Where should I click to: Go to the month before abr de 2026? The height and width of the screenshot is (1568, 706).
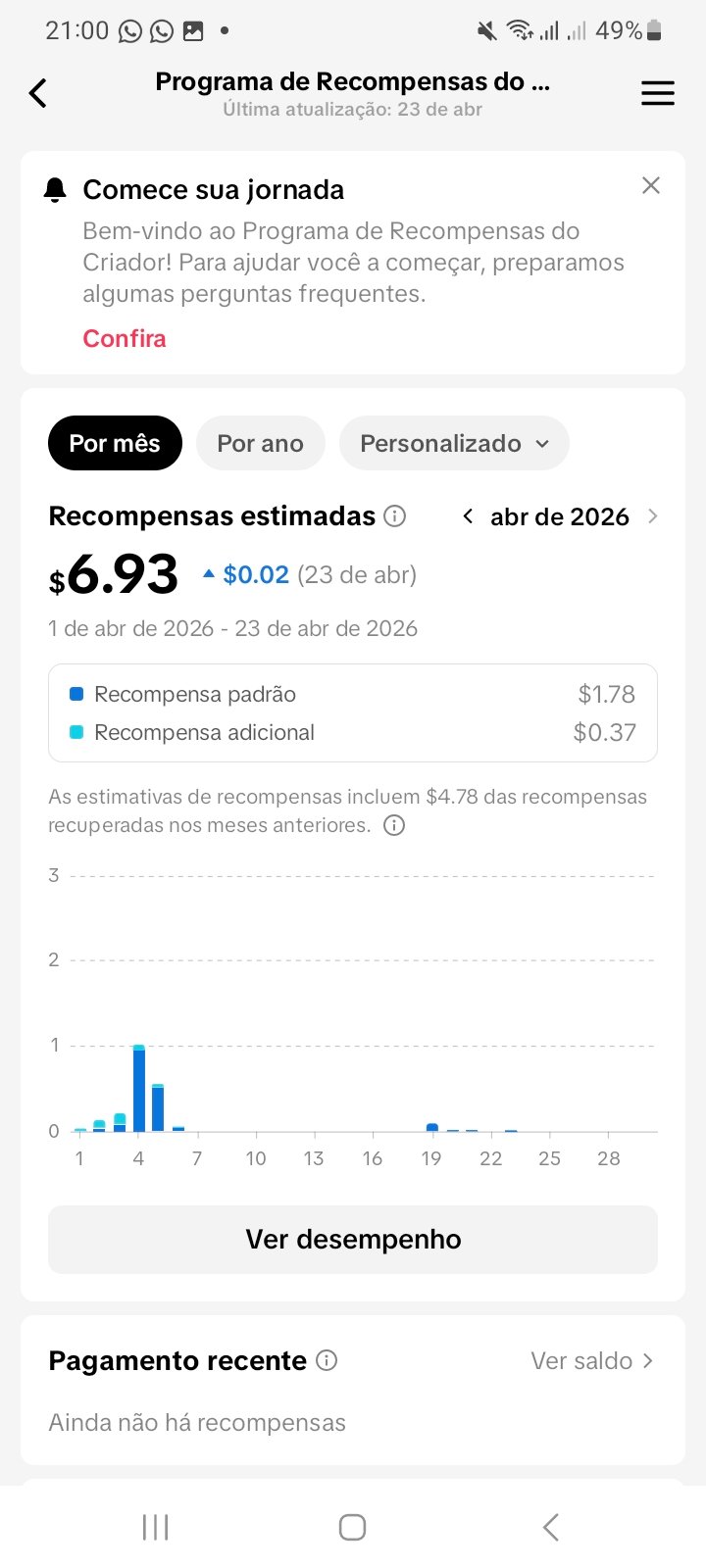click(469, 516)
